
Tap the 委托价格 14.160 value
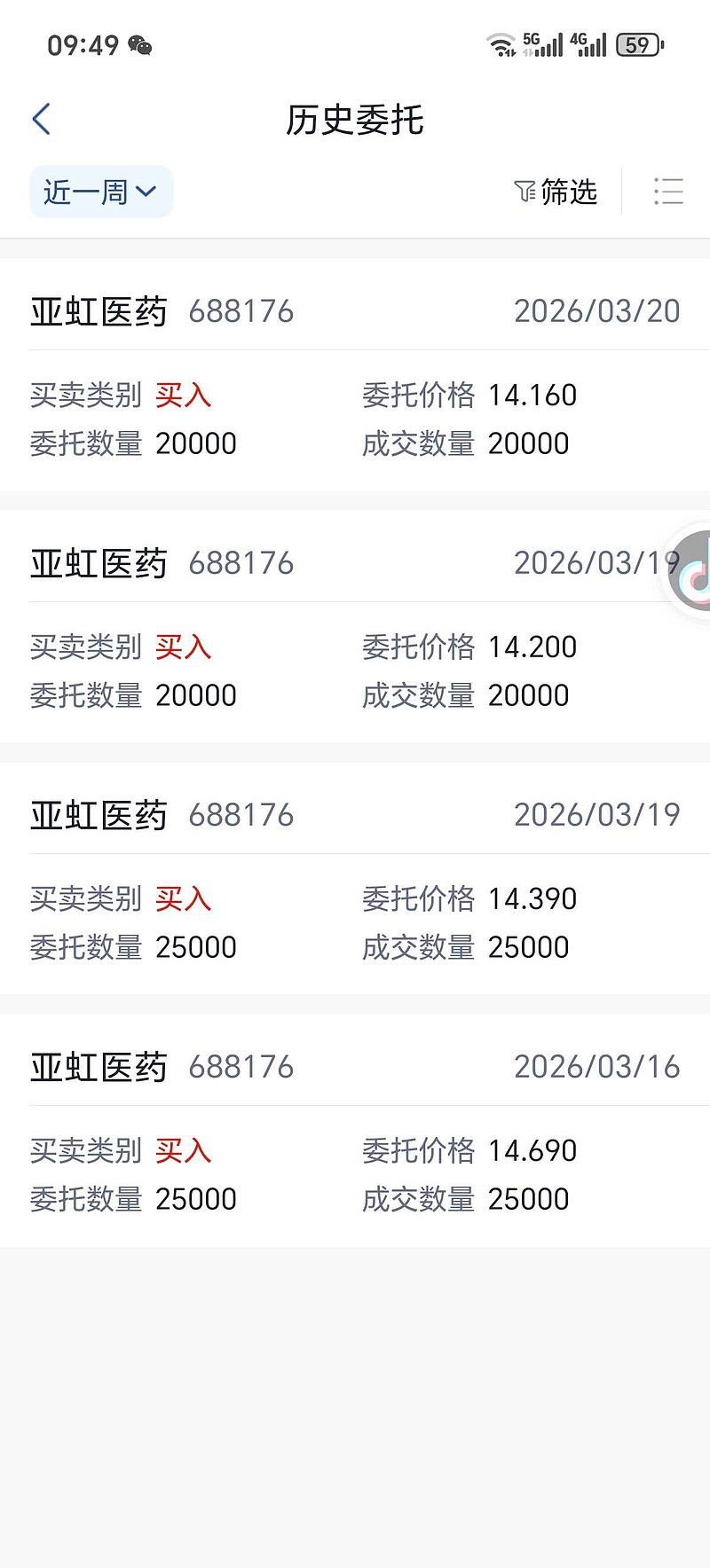click(531, 395)
